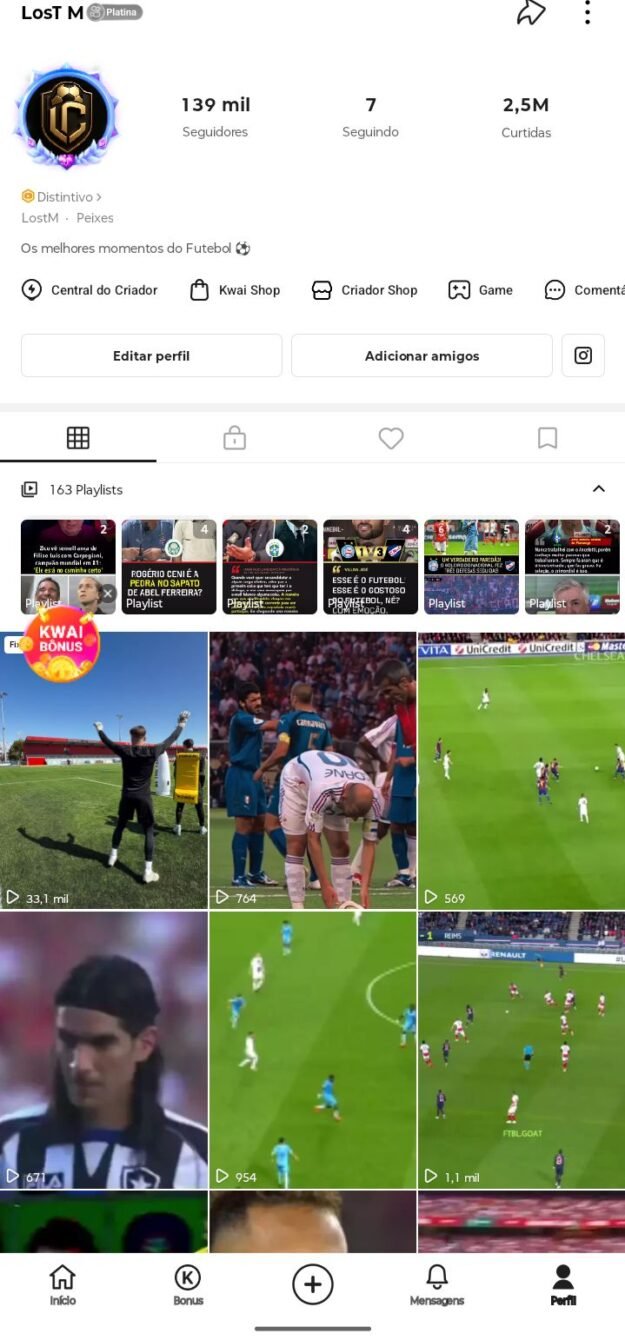Screen dimensions: 625x1340
Task: Open the video with 954 views
Action: click(x=312, y=1050)
